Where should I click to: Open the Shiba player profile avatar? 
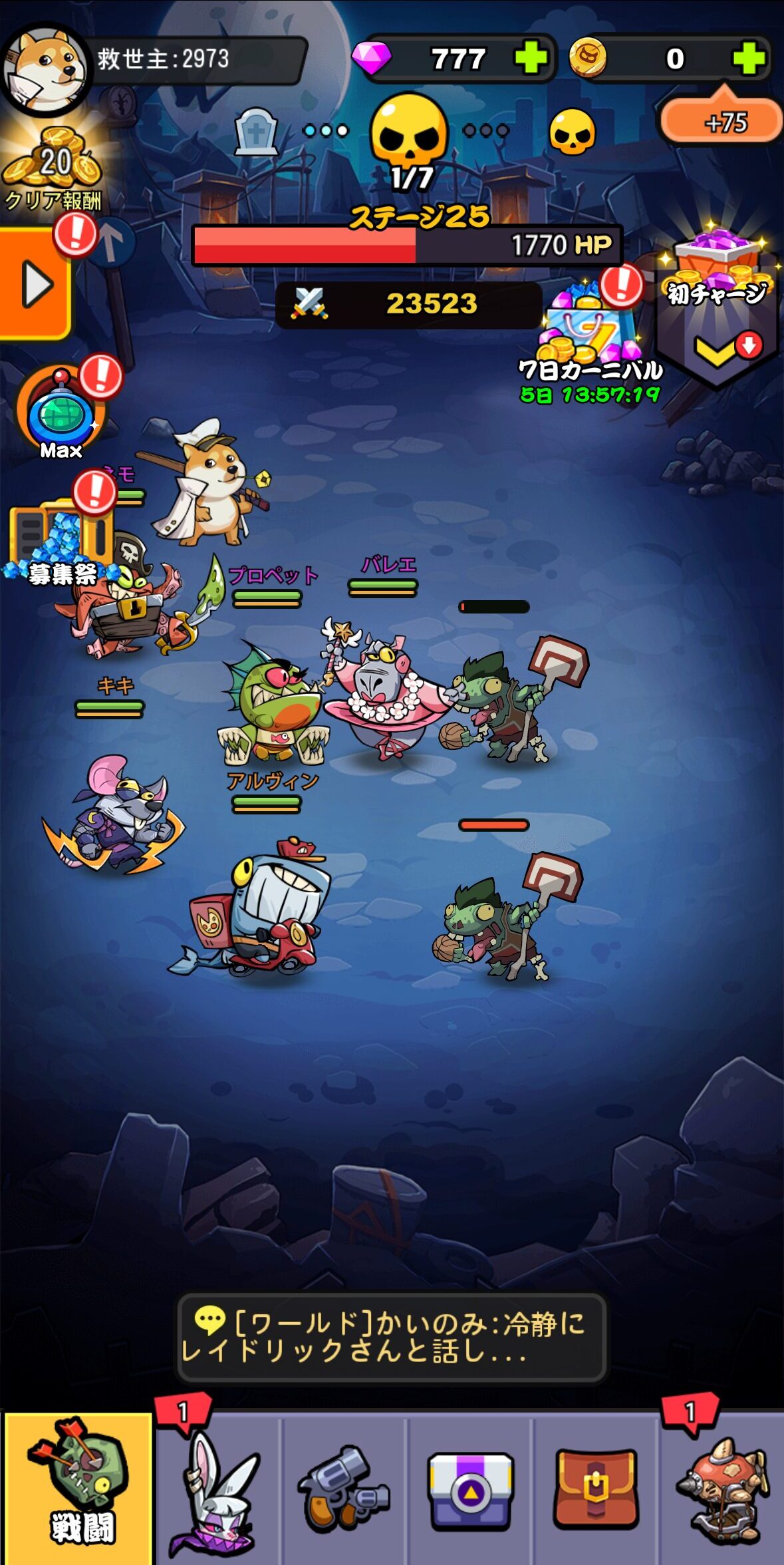(45, 70)
